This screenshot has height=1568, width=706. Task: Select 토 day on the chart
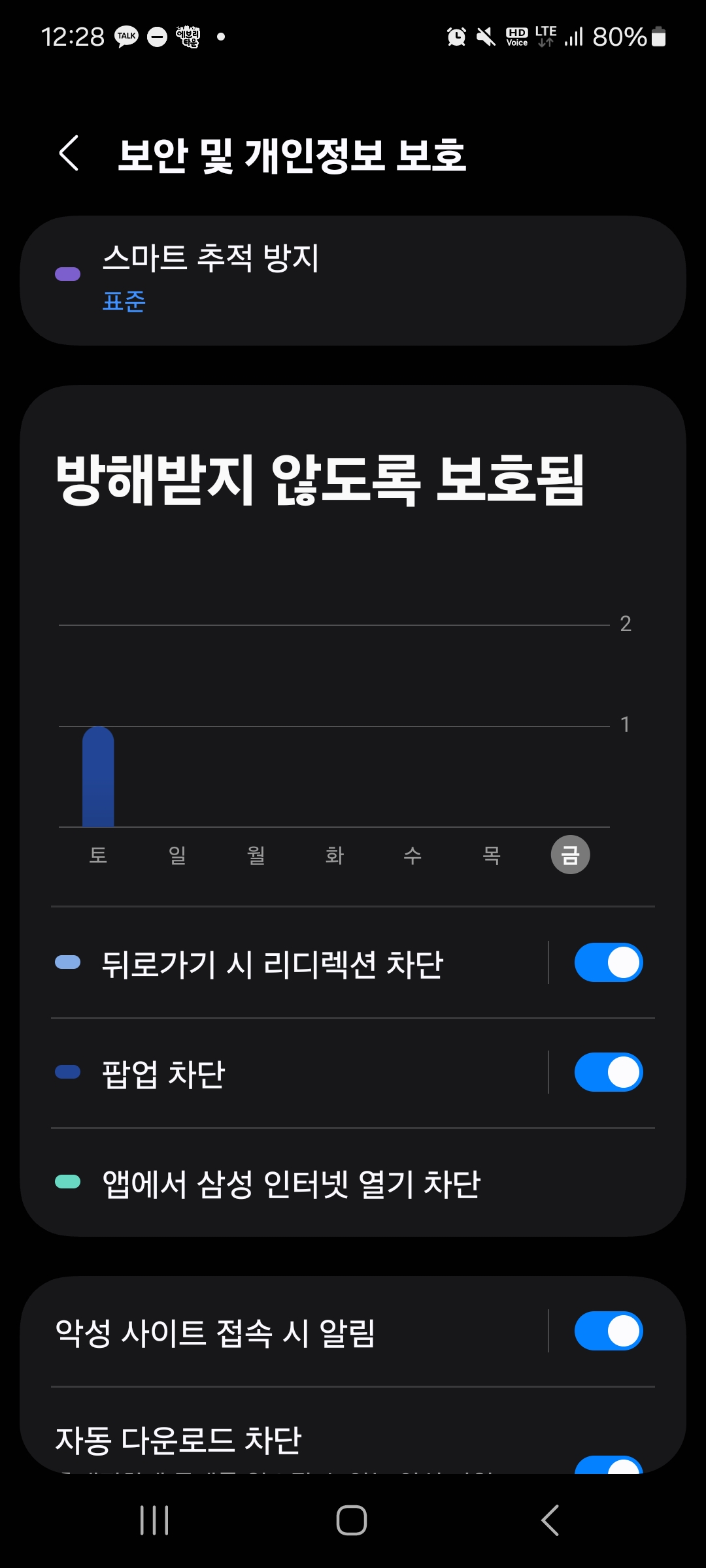[98, 855]
